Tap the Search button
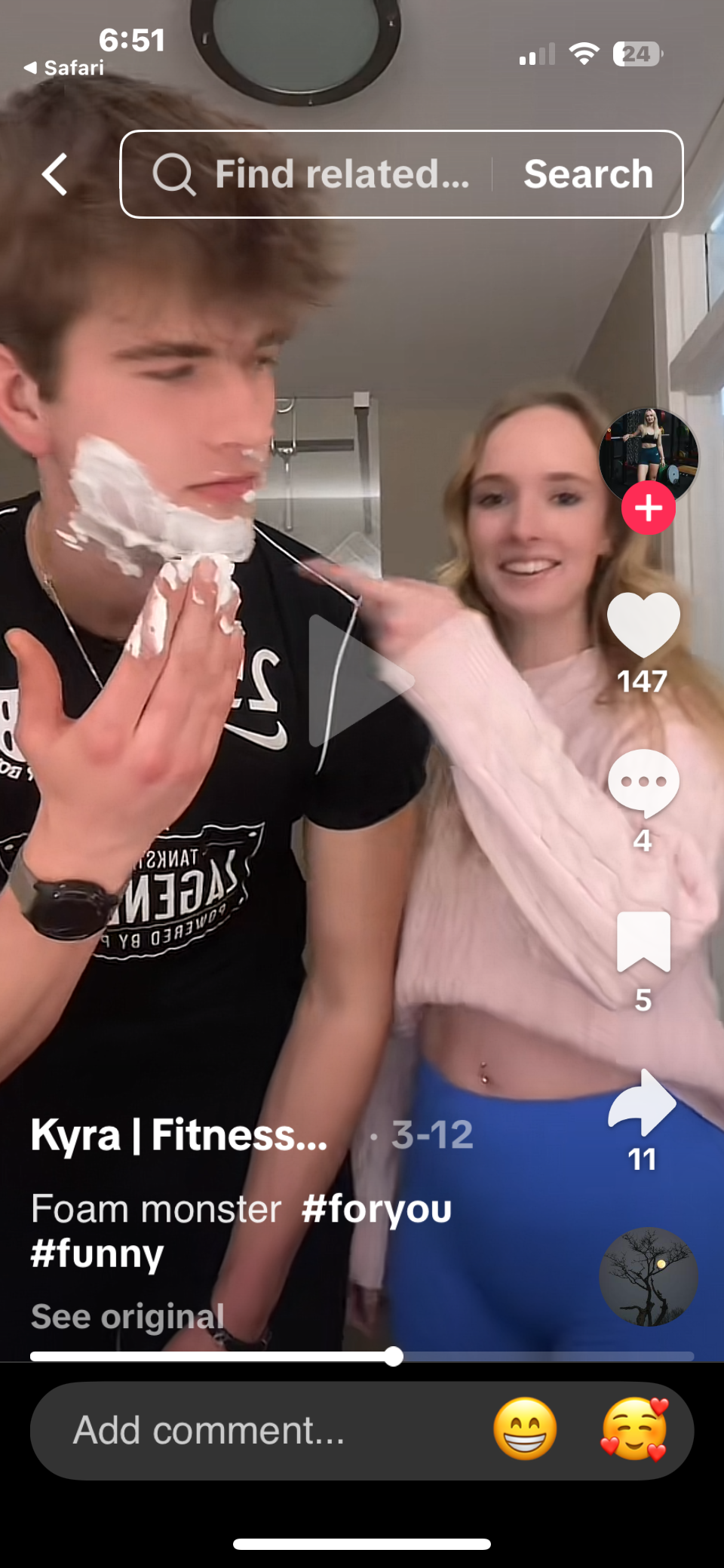Image resolution: width=724 pixels, height=1568 pixels. click(x=588, y=174)
